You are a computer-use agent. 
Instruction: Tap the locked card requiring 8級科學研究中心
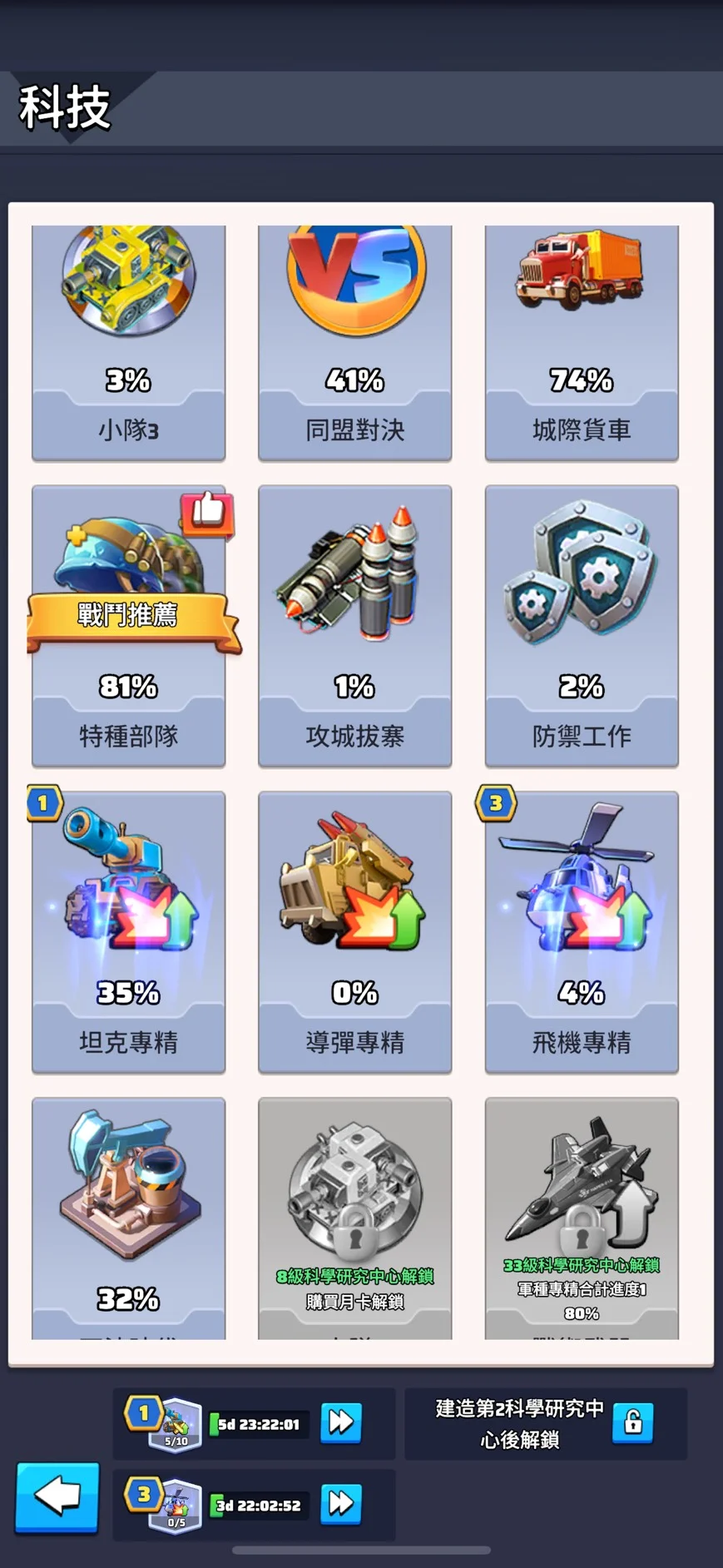click(x=354, y=1217)
